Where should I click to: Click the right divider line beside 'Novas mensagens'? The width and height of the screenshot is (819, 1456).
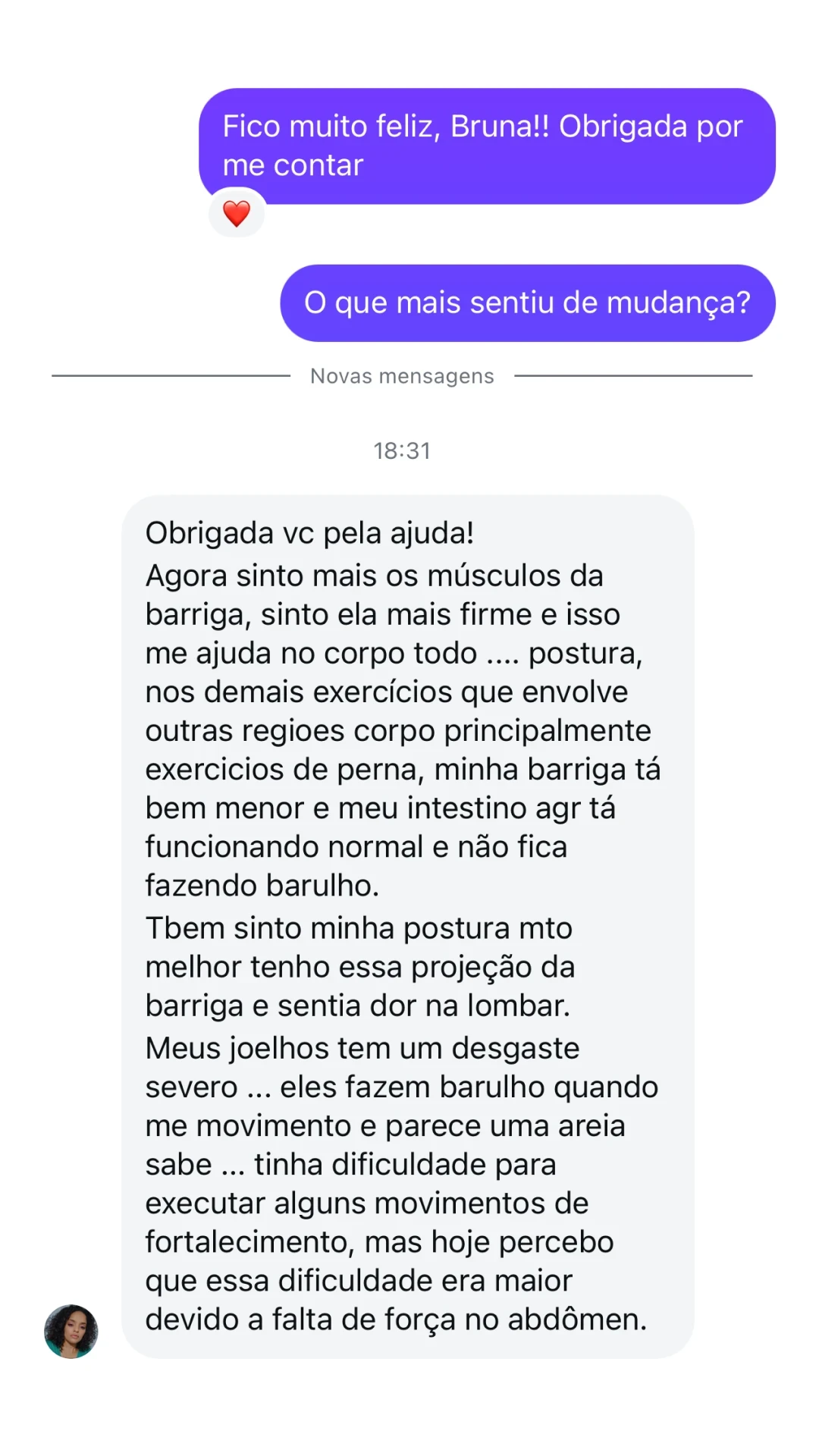(x=637, y=375)
